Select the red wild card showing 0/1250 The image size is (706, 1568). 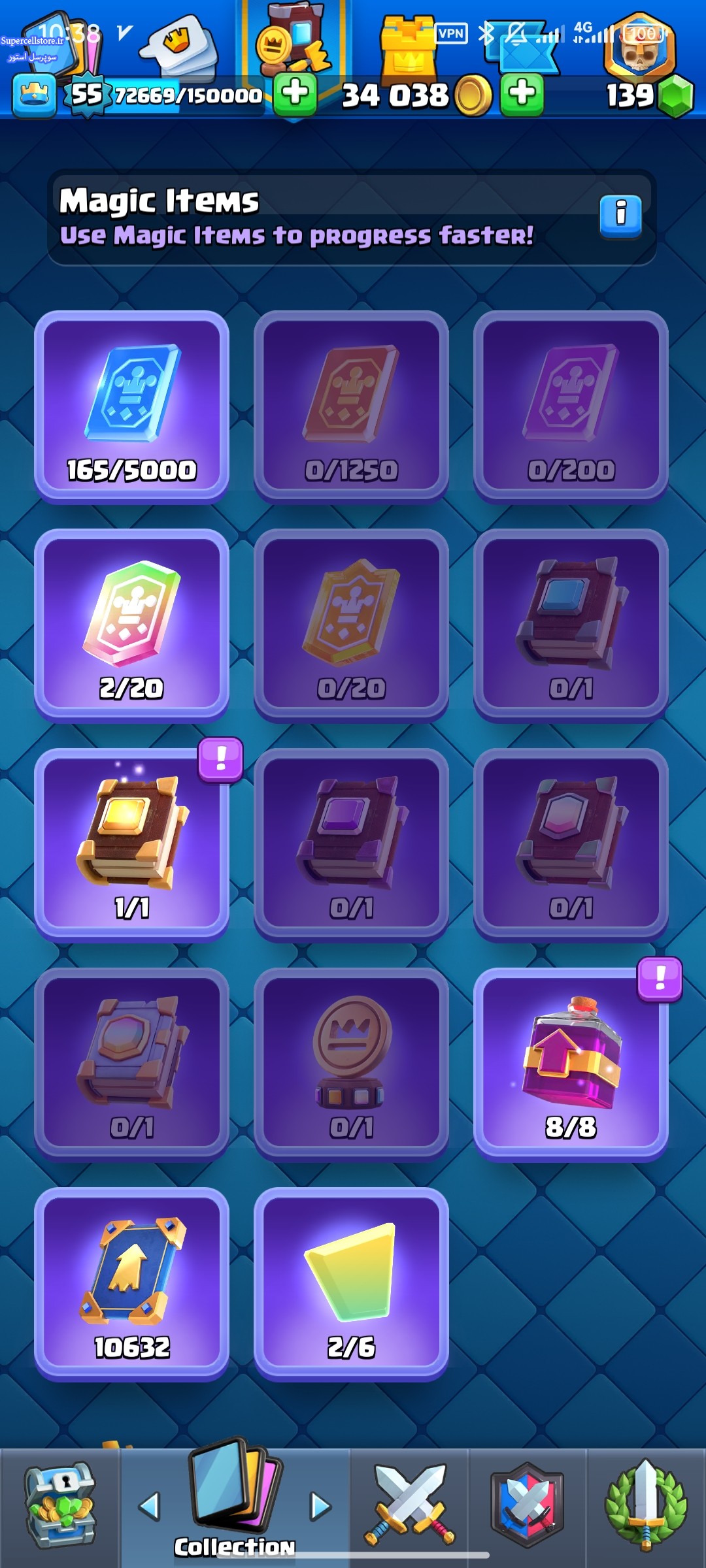pos(351,406)
